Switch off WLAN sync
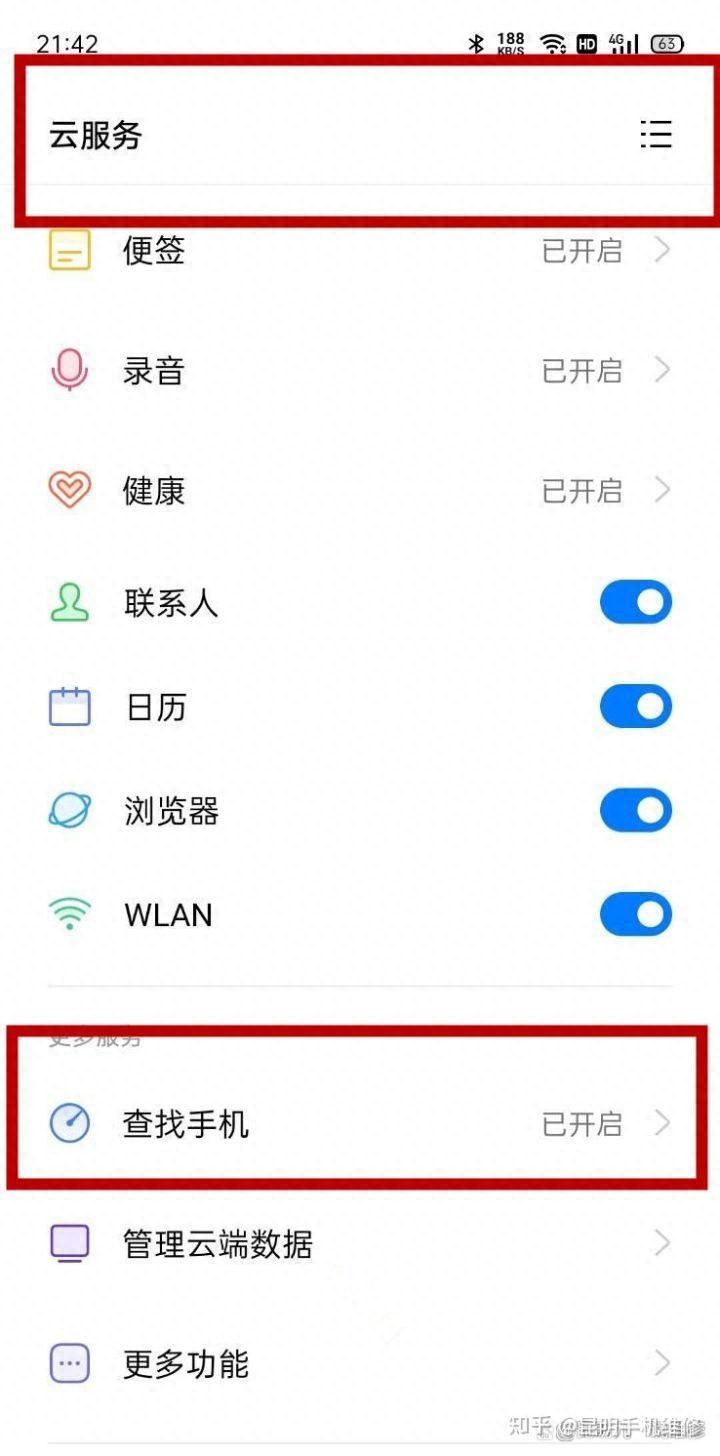 pyautogui.click(x=636, y=915)
